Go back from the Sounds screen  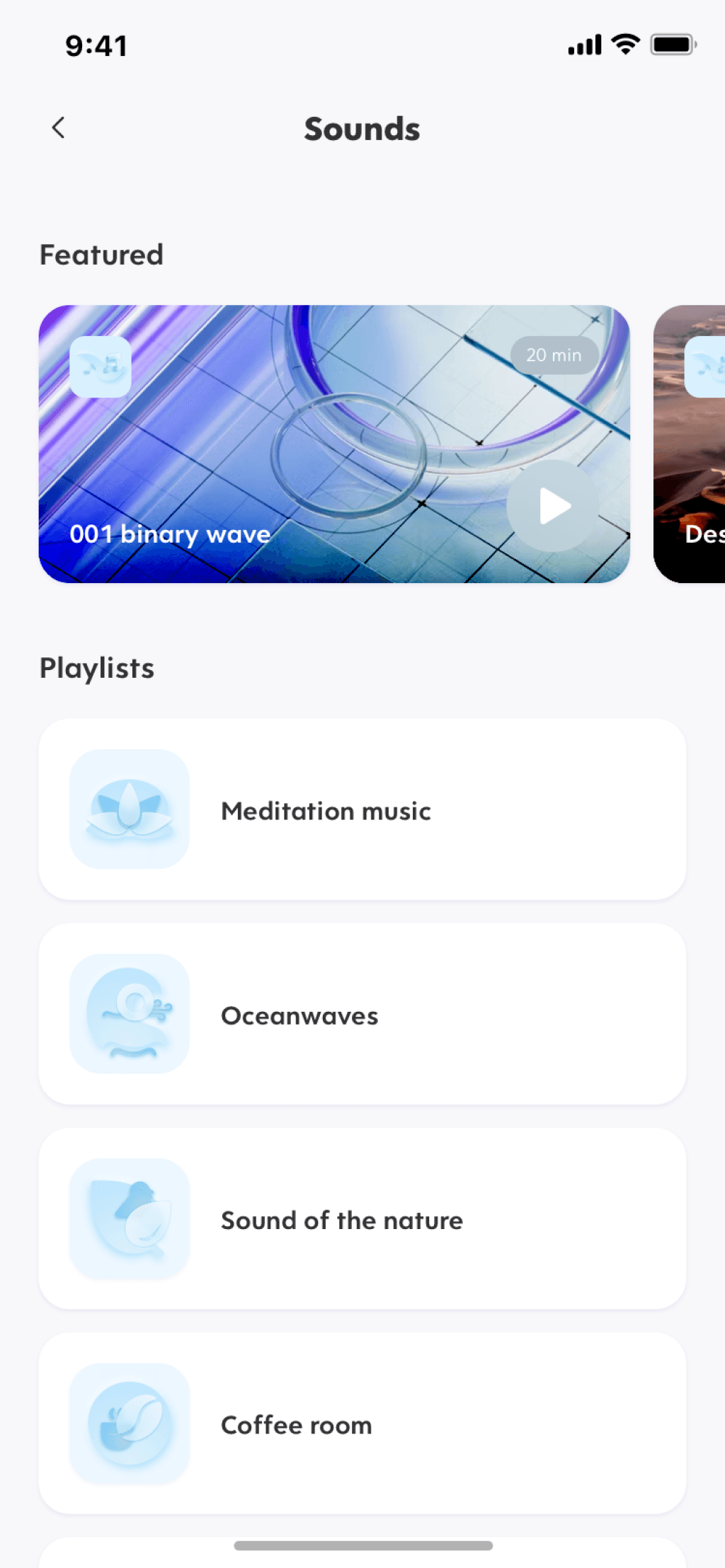[59, 128]
